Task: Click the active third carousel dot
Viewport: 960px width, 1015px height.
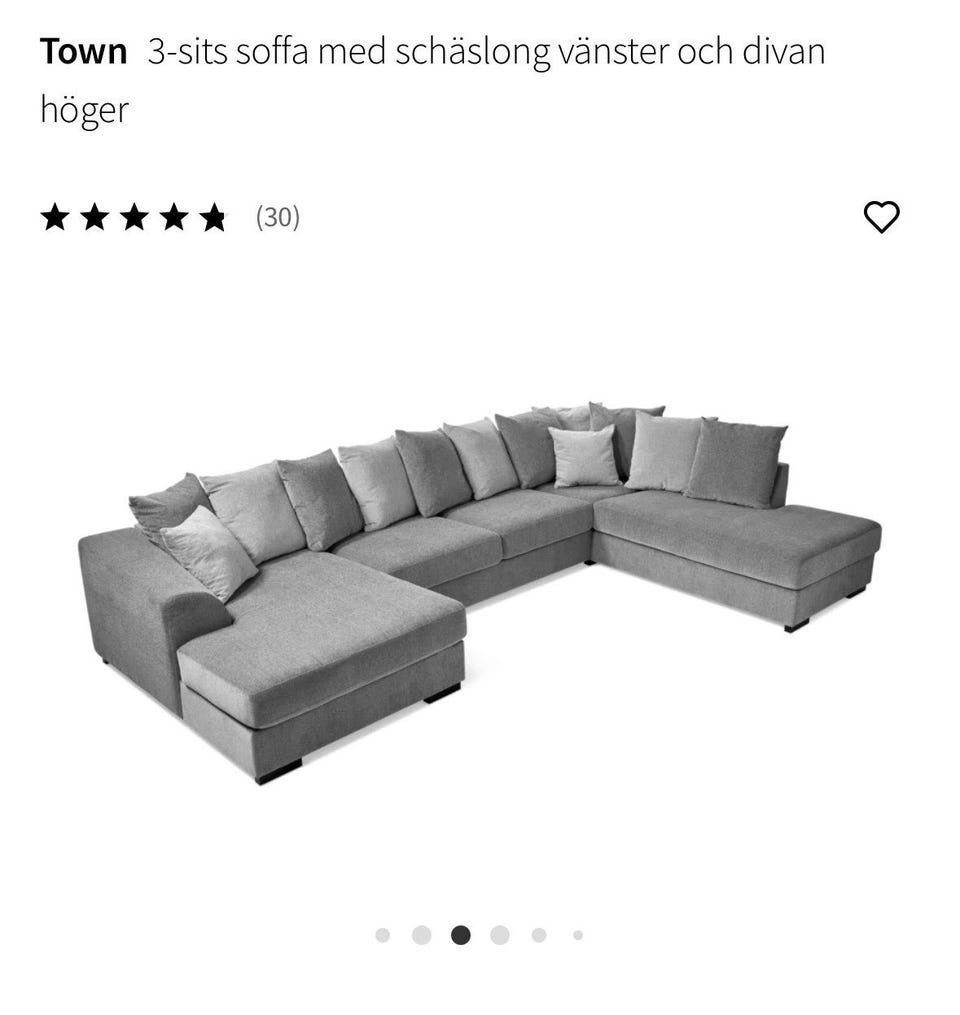Action: point(459,934)
